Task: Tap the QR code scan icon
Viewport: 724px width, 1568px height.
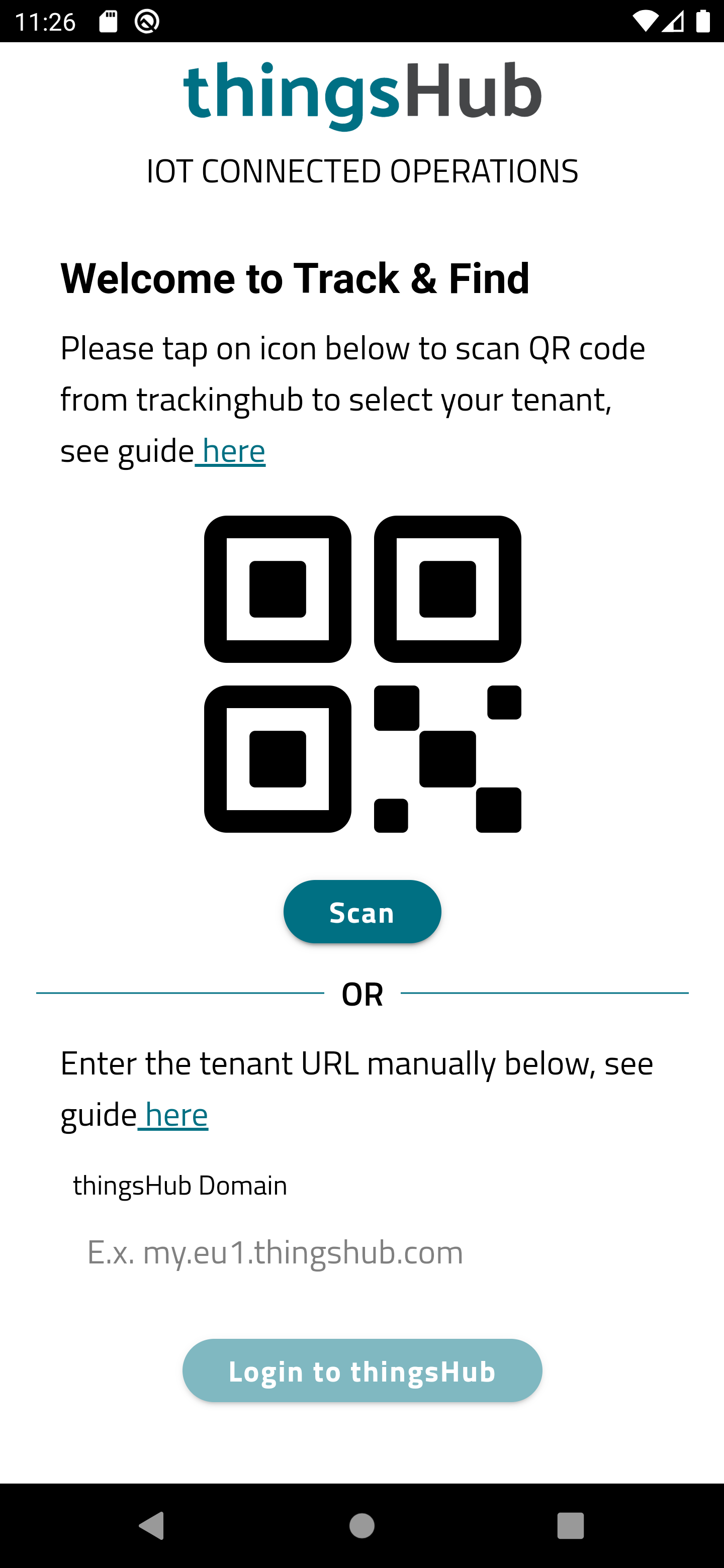Action: [363, 674]
